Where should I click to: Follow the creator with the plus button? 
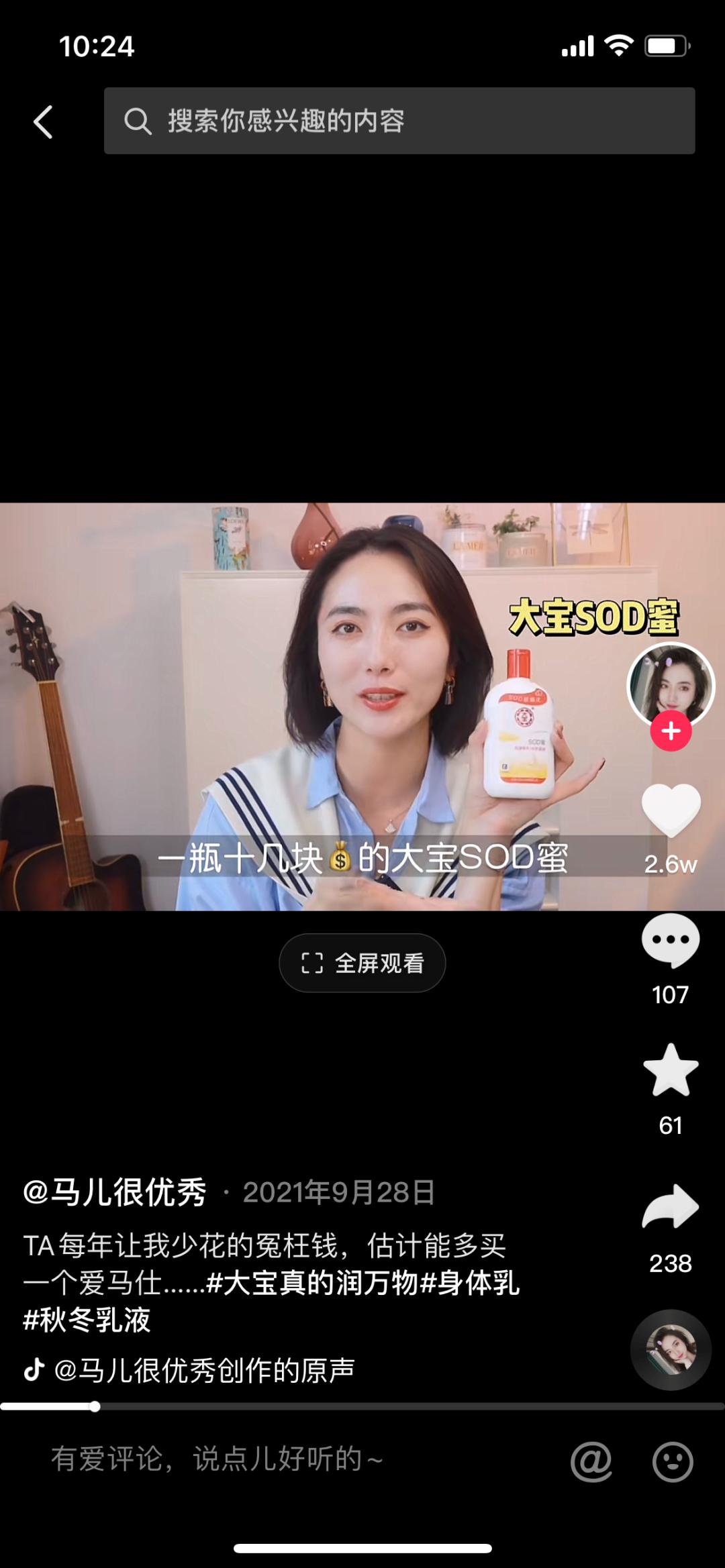tap(671, 731)
